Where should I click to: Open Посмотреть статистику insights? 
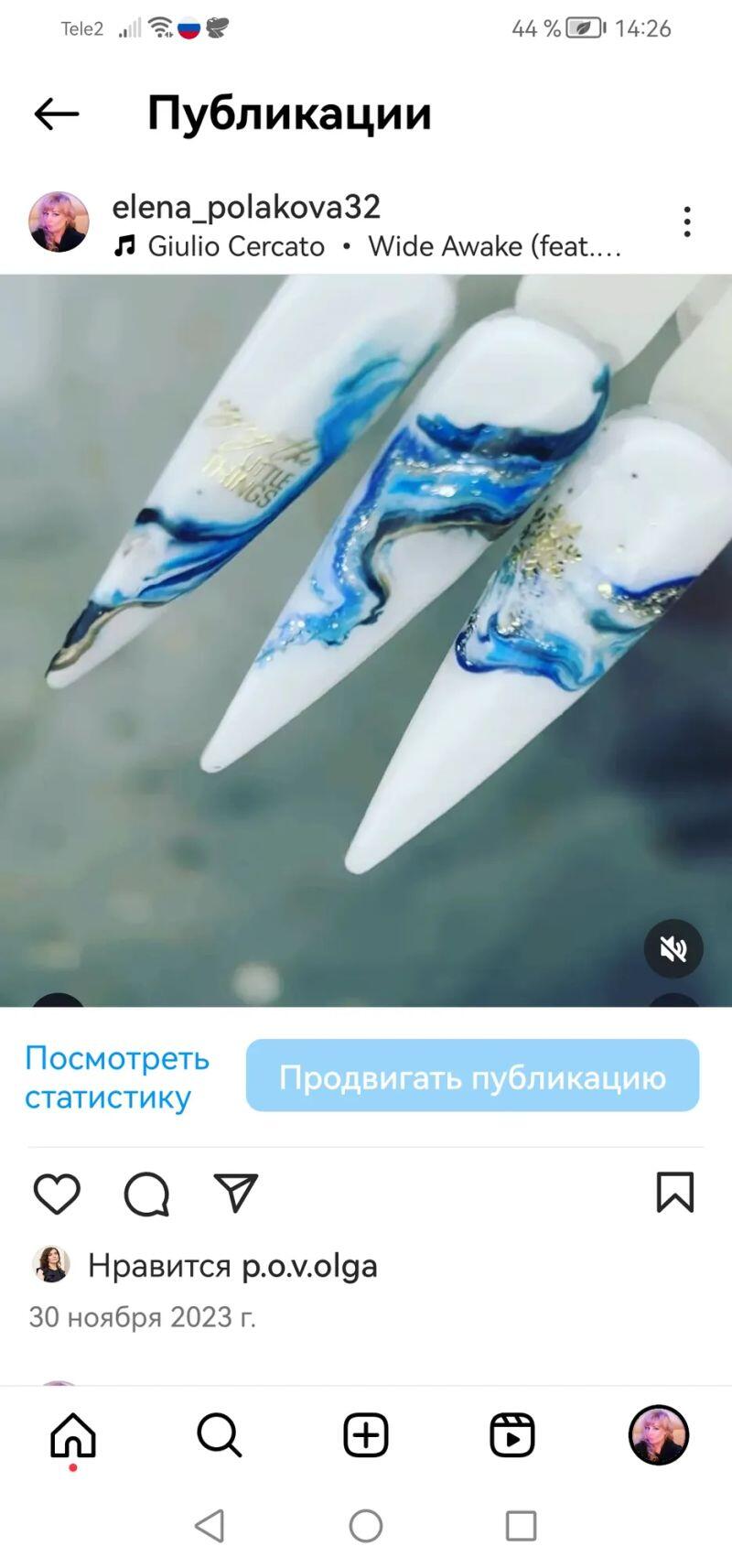tap(117, 1076)
